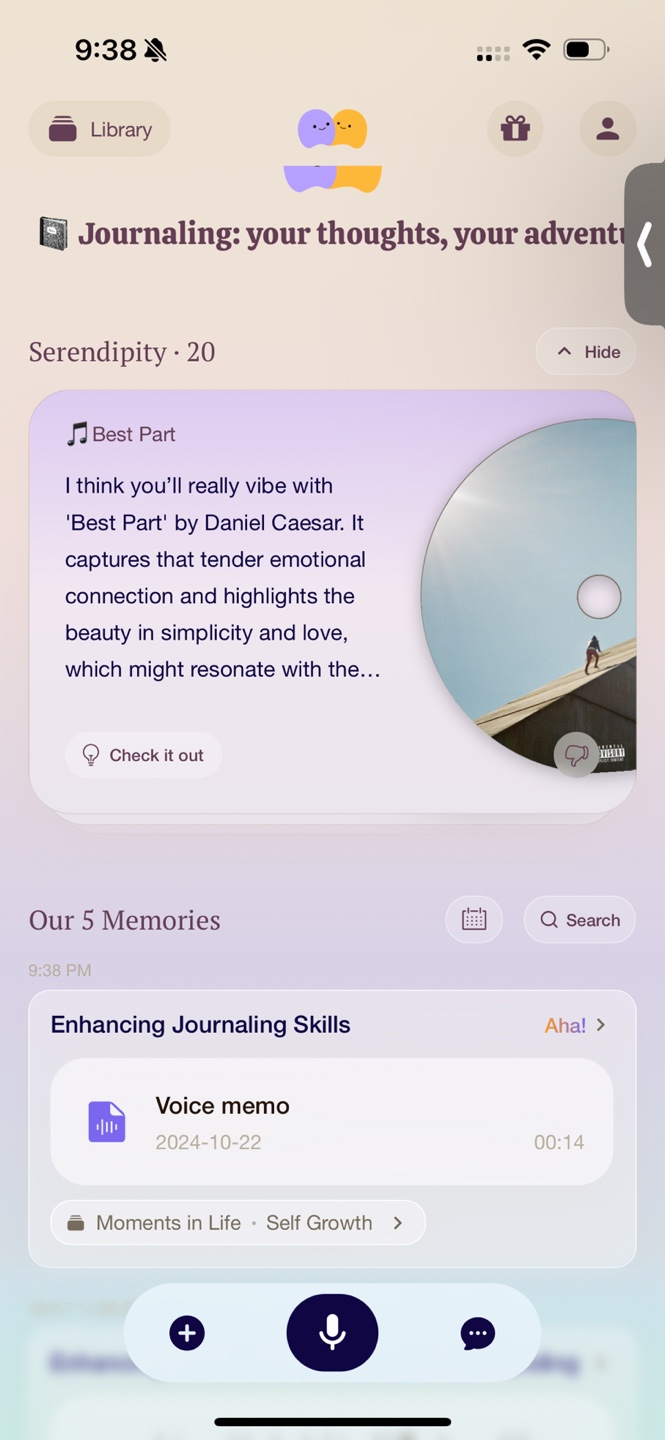The height and width of the screenshot is (1440, 665).
Task: Dislike the Best Part recommendation
Action: [576, 755]
